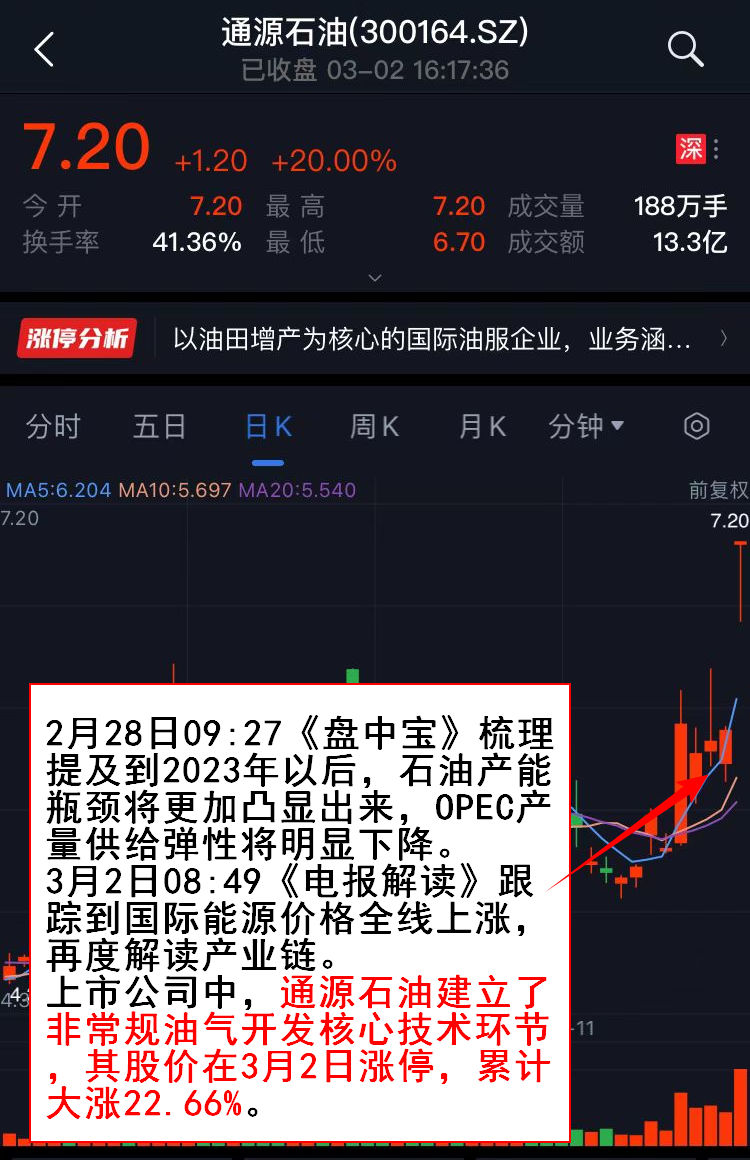Expand more quote details chevron
This screenshot has width=750, height=1160.
pyautogui.click(x=375, y=277)
